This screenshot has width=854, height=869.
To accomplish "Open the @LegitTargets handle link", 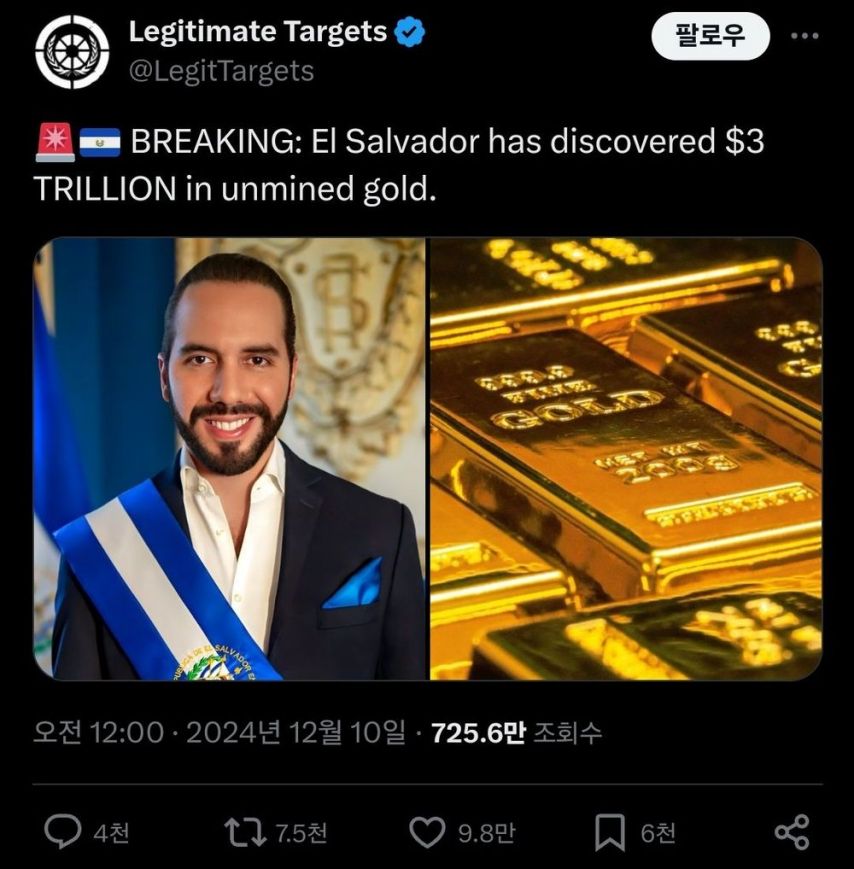I will [221, 71].
